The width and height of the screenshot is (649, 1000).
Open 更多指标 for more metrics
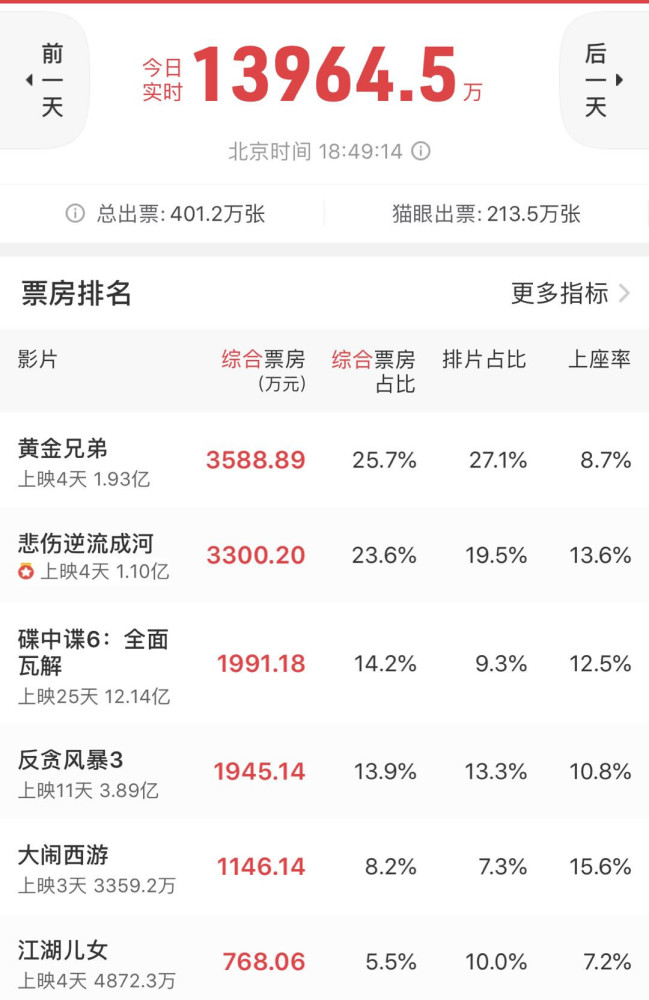click(x=570, y=293)
